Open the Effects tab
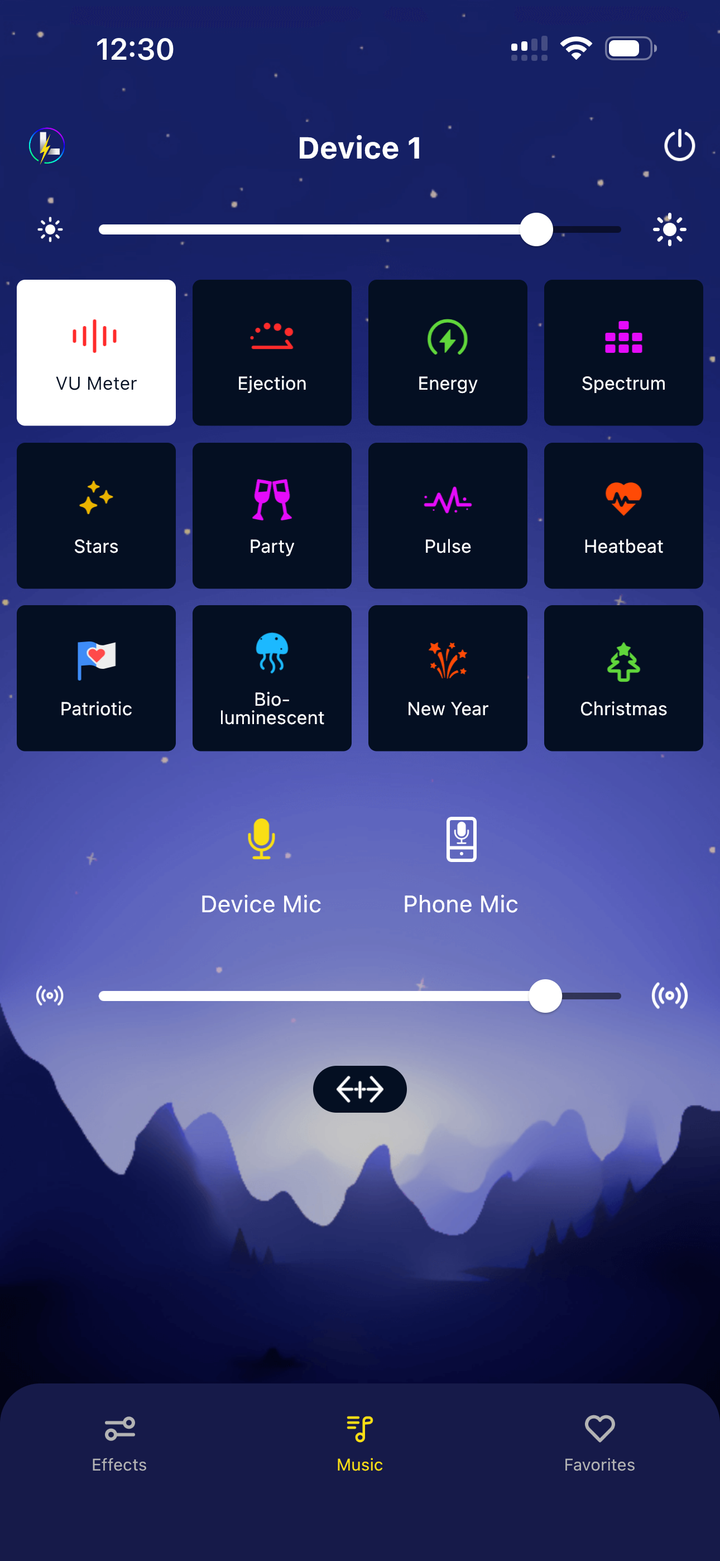720x1561 pixels. tap(119, 1443)
